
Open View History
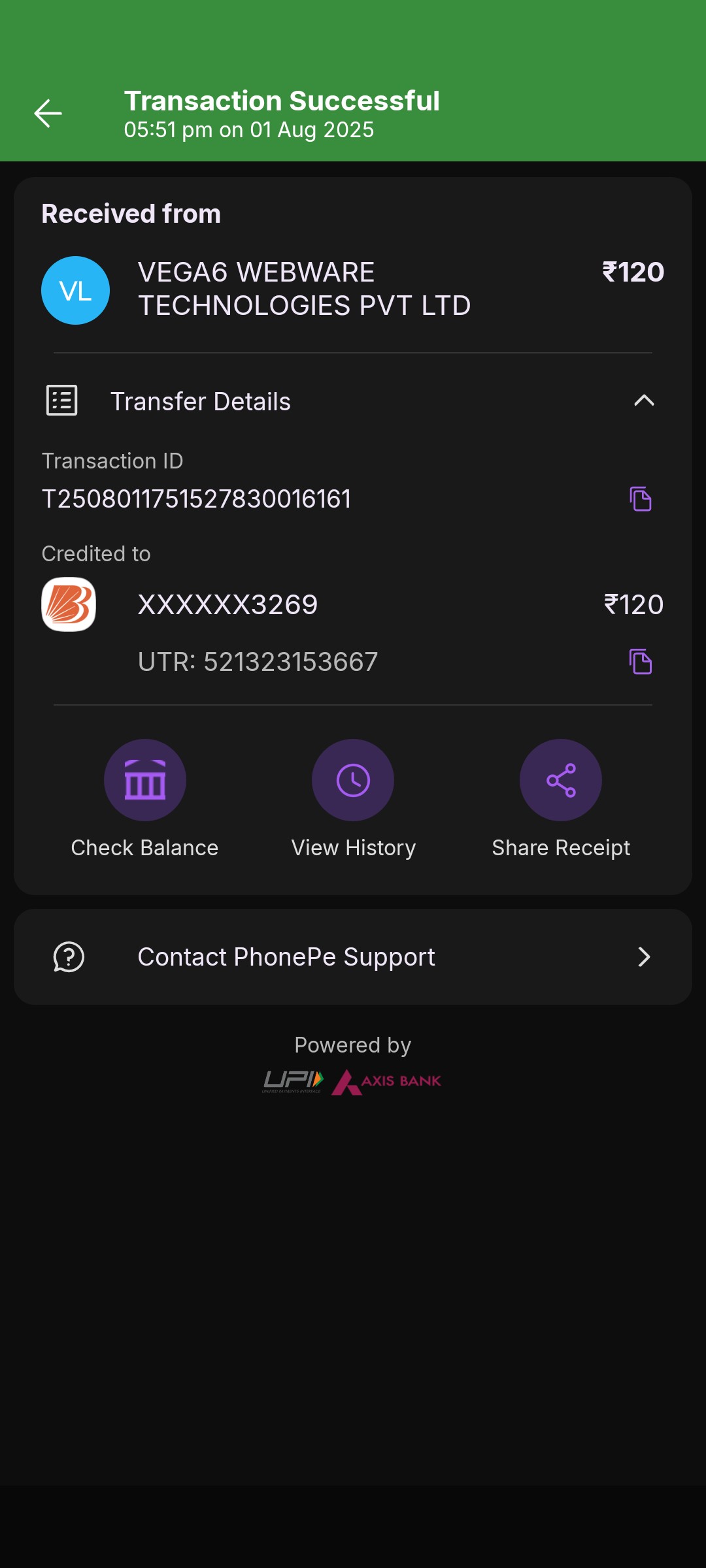point(353,781)
